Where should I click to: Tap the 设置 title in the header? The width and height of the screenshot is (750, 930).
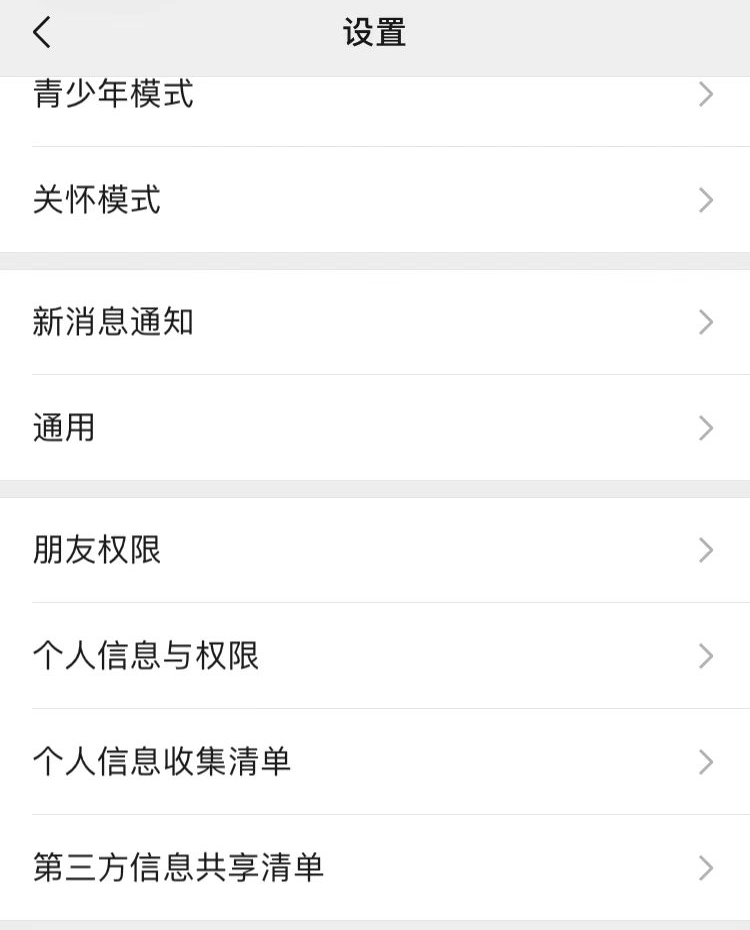tap(375, 32)
